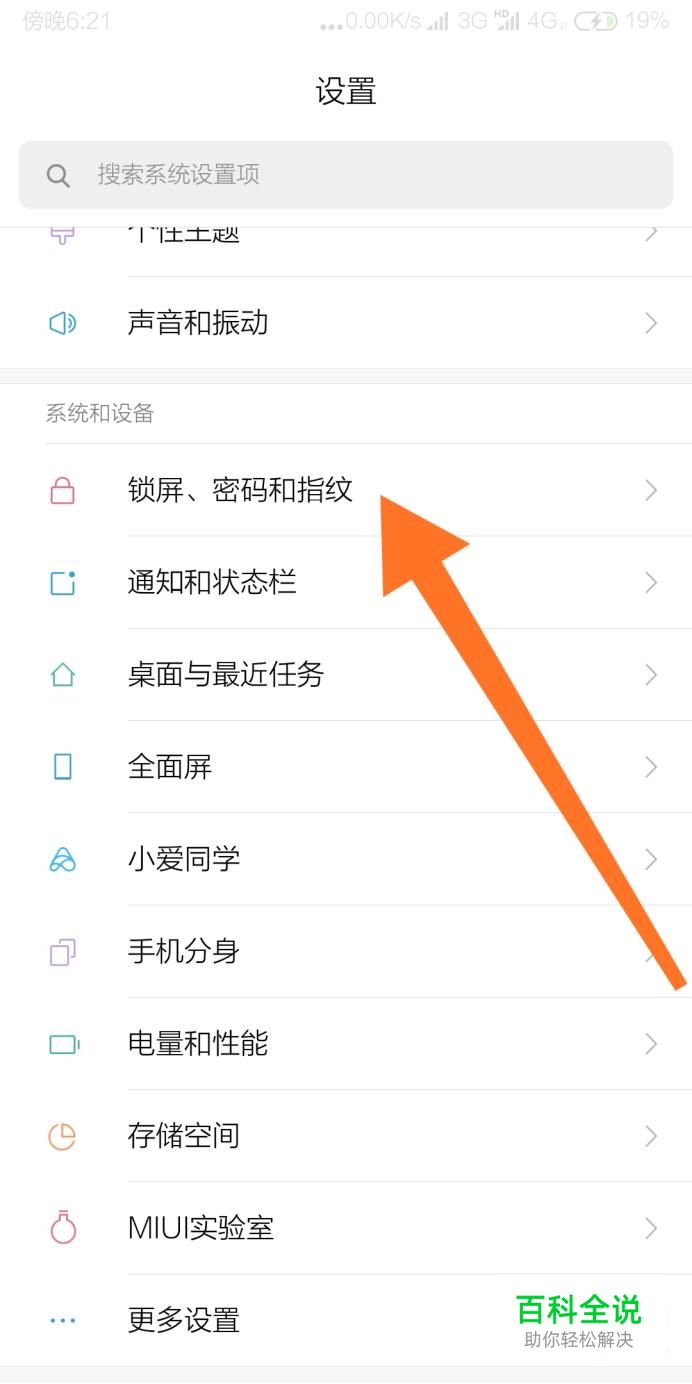Open 更多设置 row
Screen dimensions: 692x1384
[x=300, y=1320]
